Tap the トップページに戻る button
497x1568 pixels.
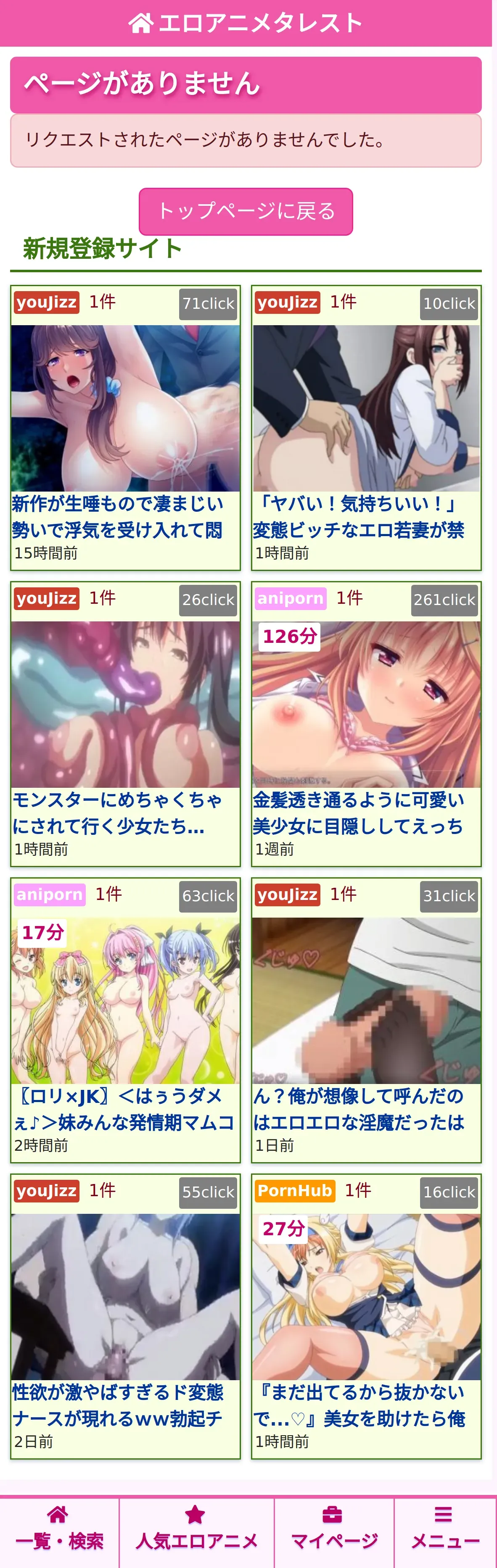tap(246, 211)
